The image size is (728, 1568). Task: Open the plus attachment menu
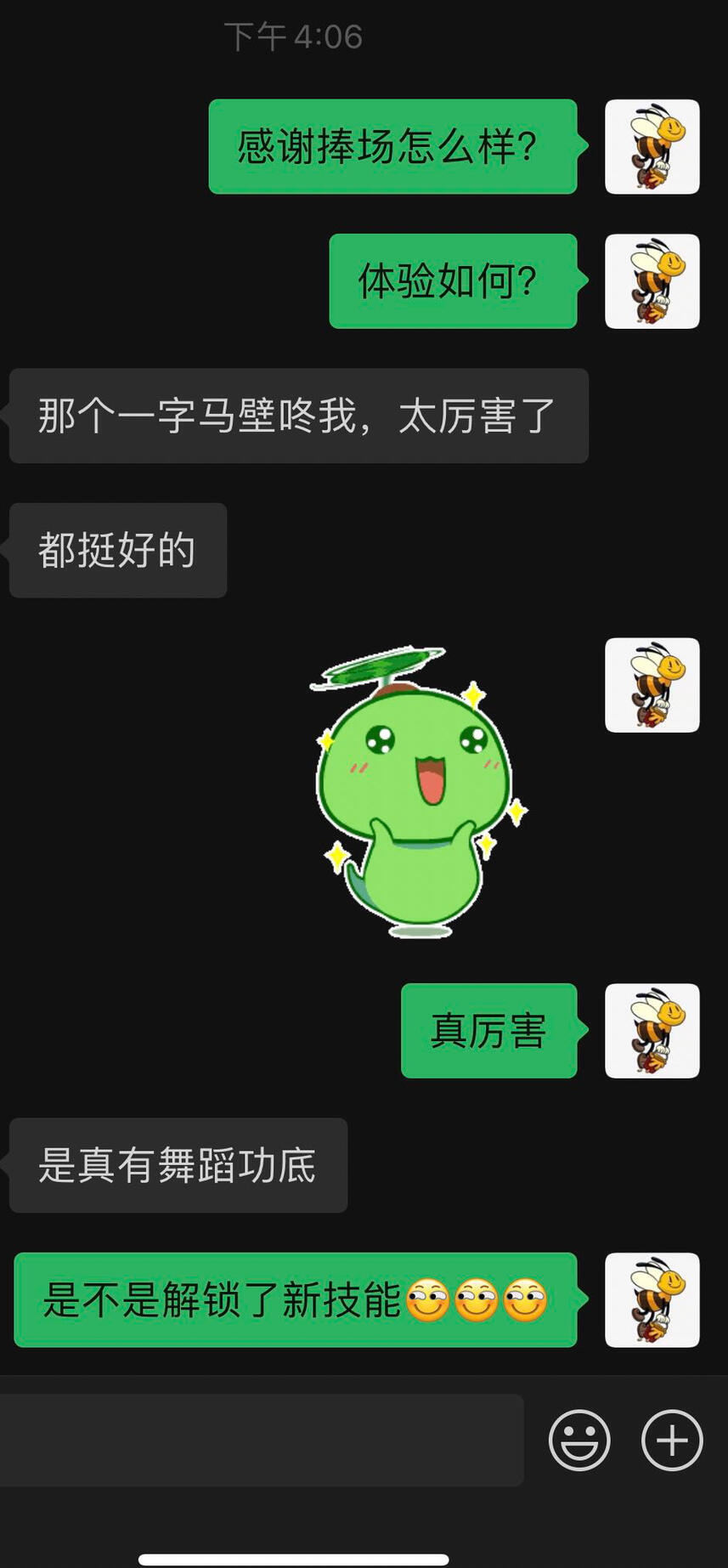click(671, 1440)
